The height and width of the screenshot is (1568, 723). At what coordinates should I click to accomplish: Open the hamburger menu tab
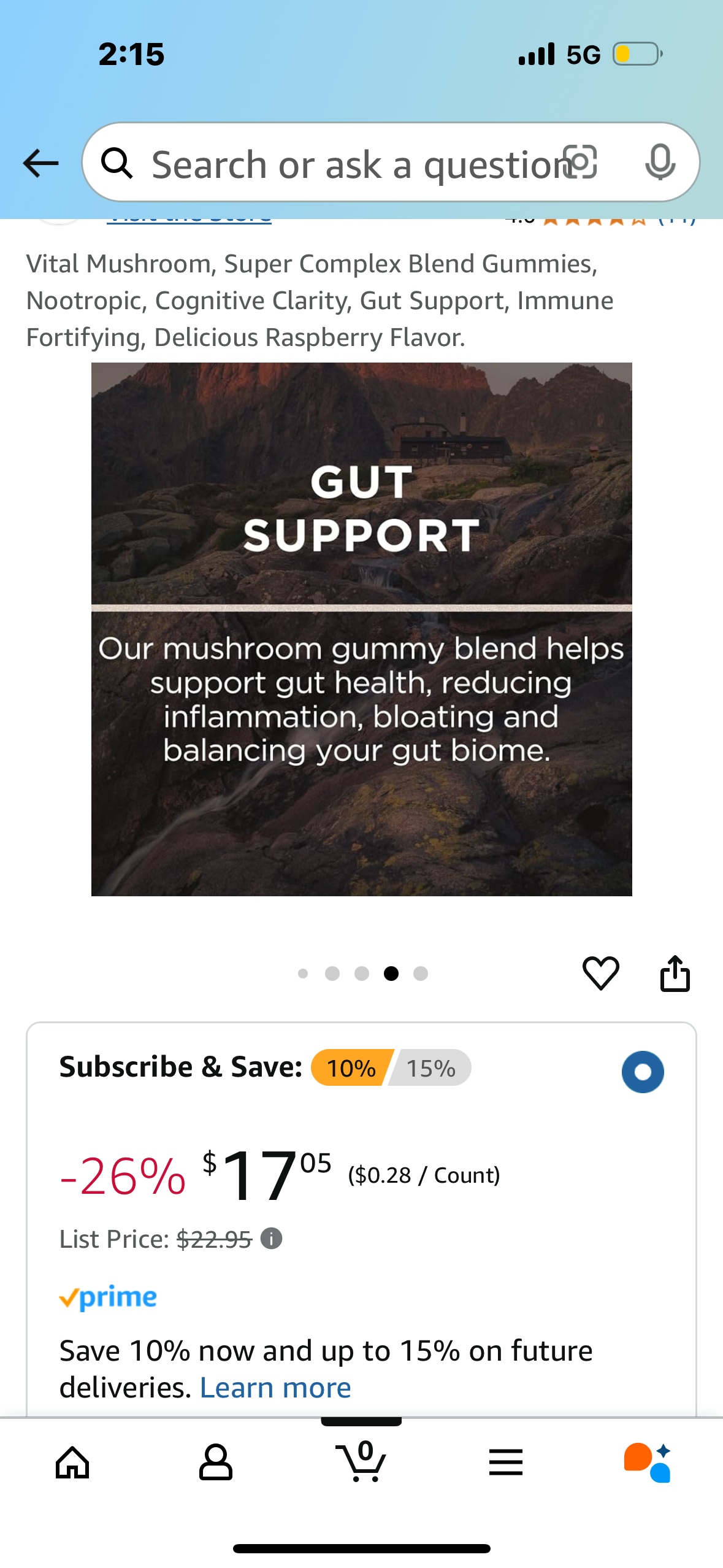505,1462
